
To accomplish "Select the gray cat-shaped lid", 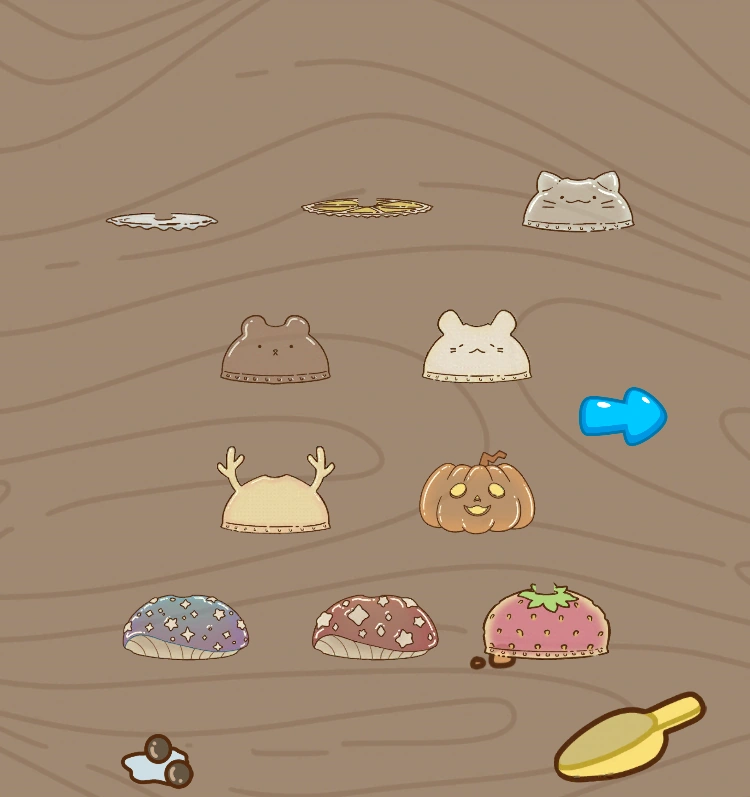I will [577, 204].
